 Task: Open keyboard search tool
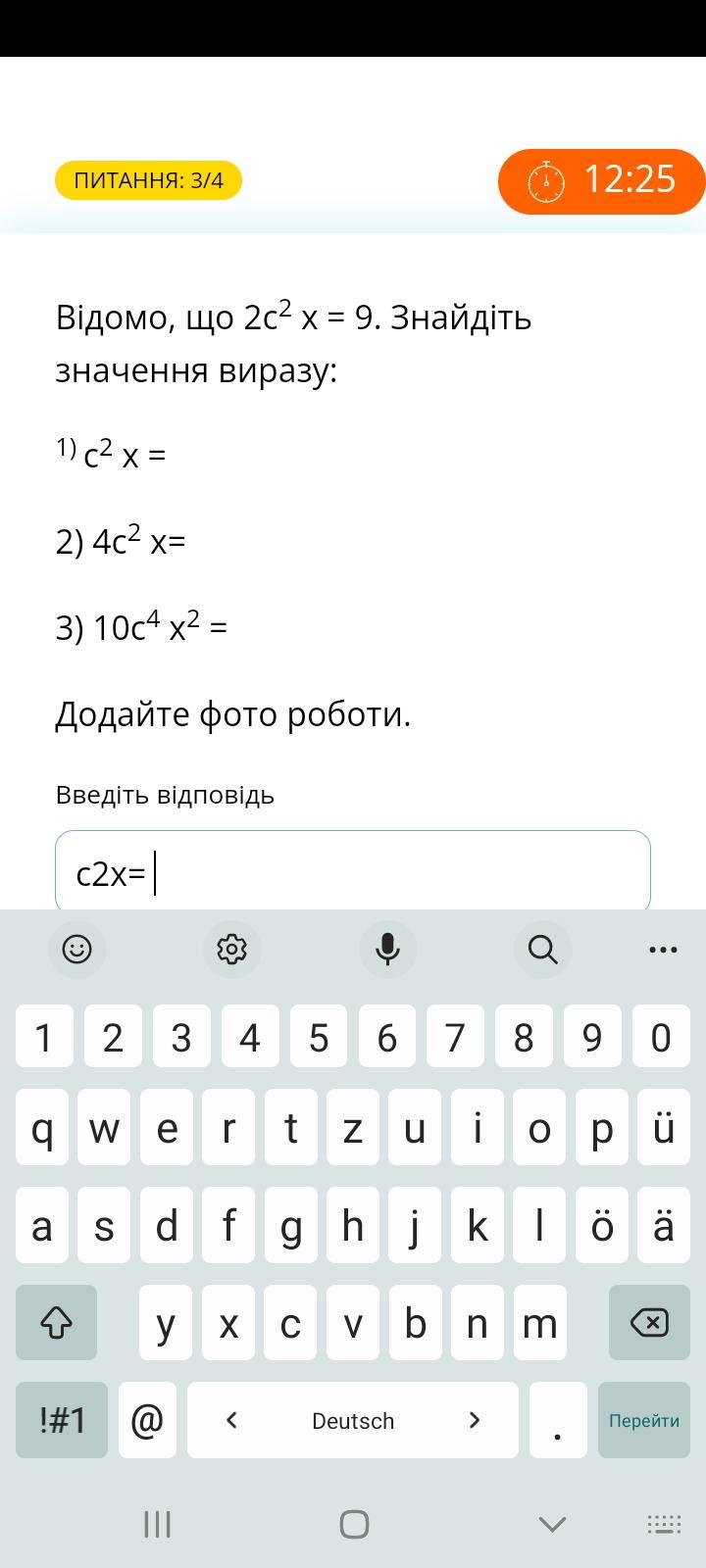[x=542, y=949]
